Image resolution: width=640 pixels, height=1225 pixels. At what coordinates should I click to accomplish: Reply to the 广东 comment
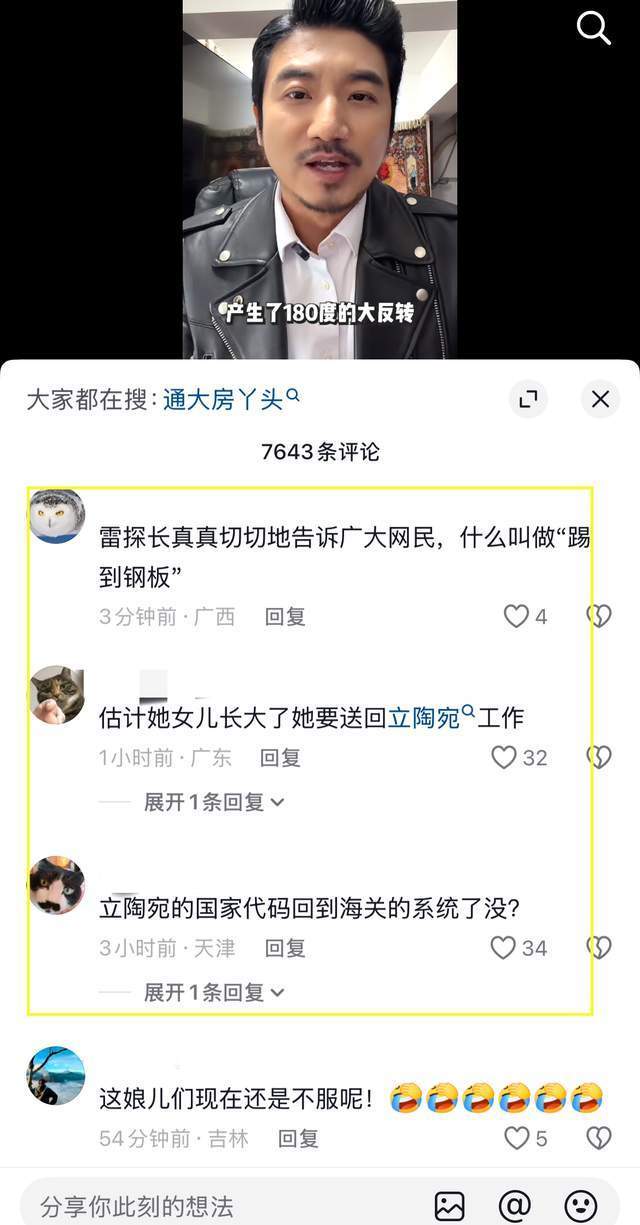tap(281, 758)
